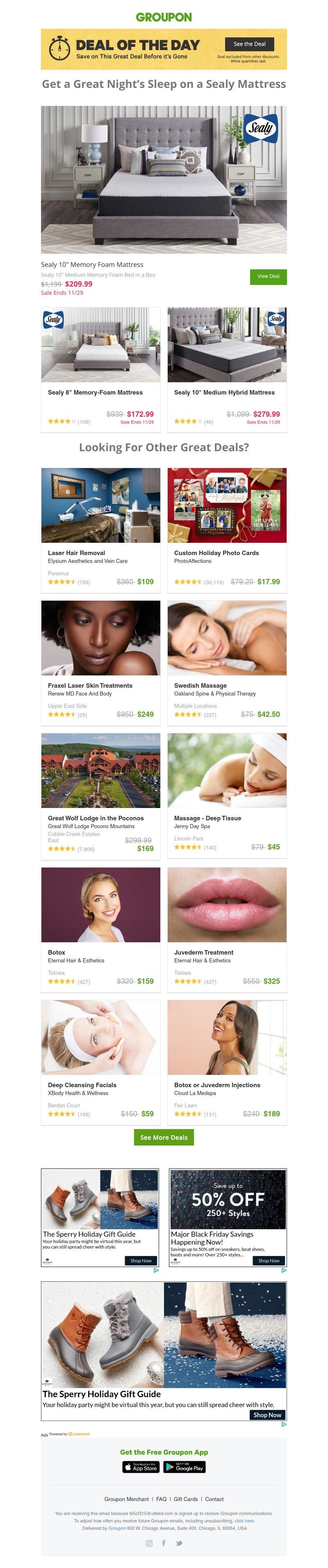This screenshot has height=1568, width=328.
Task: Open Groupon's Instagram icon
Action: pyautogui.click(x=149, y=1543)
